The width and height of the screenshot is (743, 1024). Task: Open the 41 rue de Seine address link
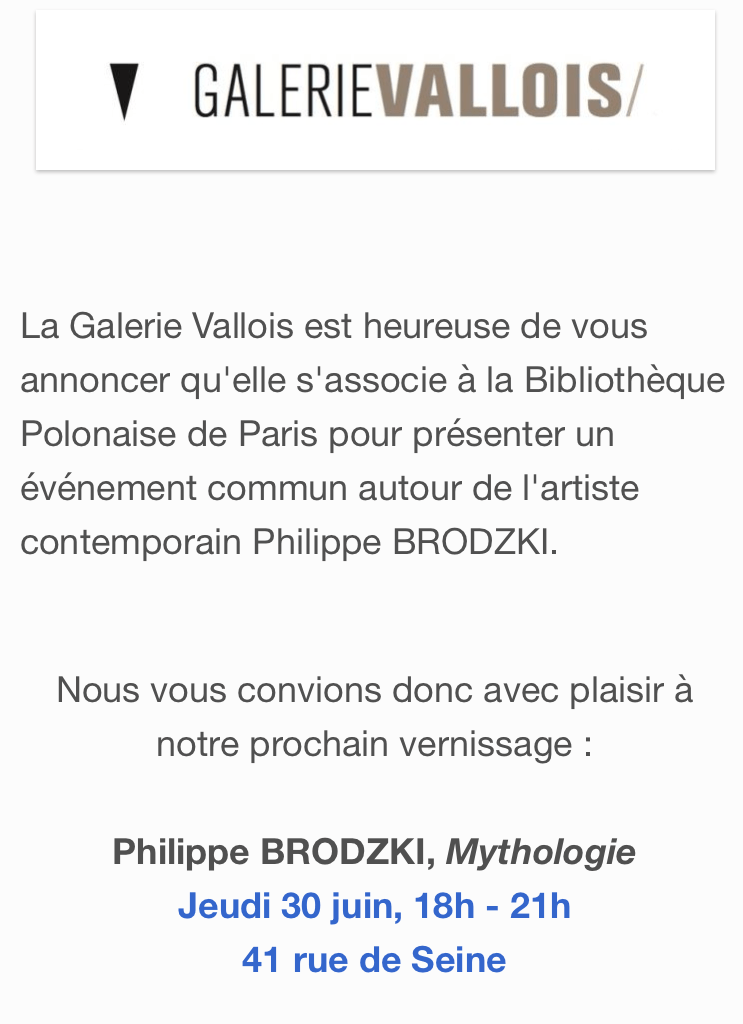point(374,960)
